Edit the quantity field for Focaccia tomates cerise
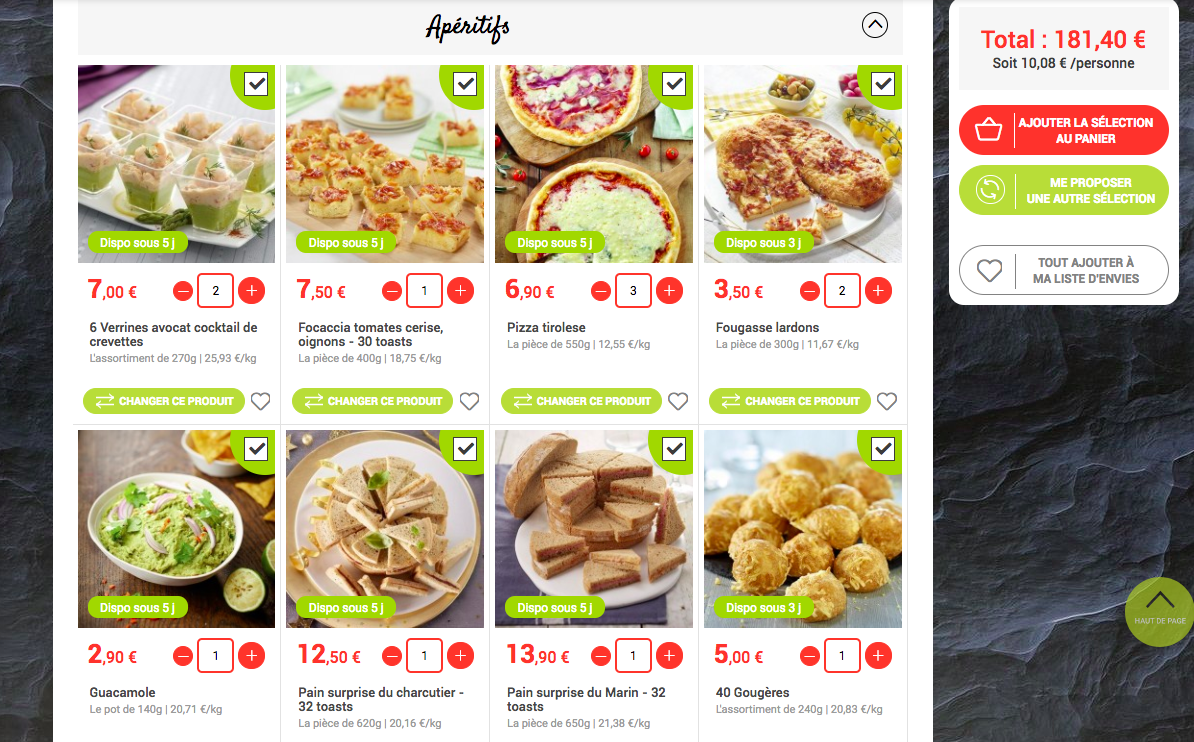1194x742 pixels. 425,291
